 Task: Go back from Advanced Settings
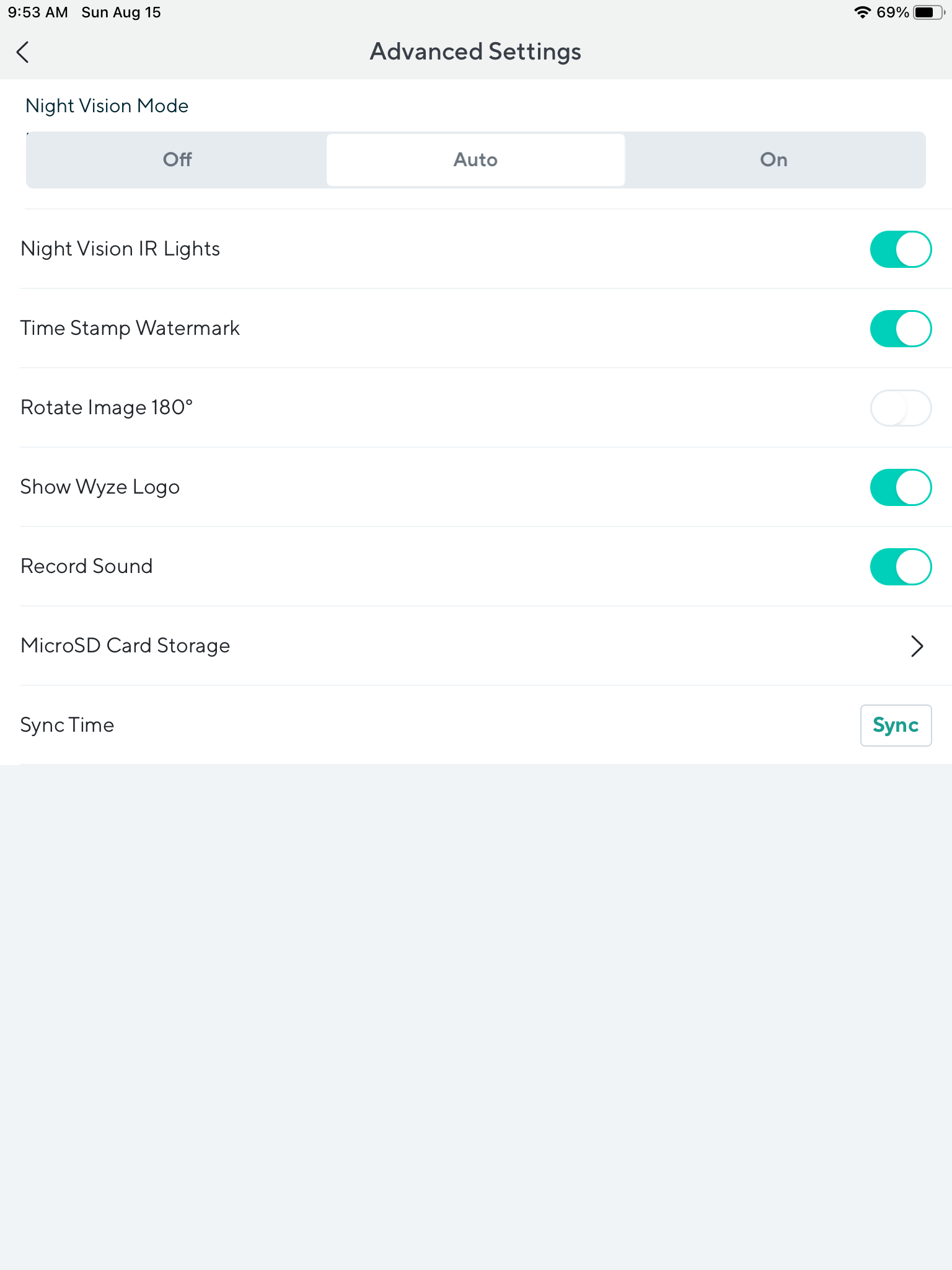[x=23, y=52]
